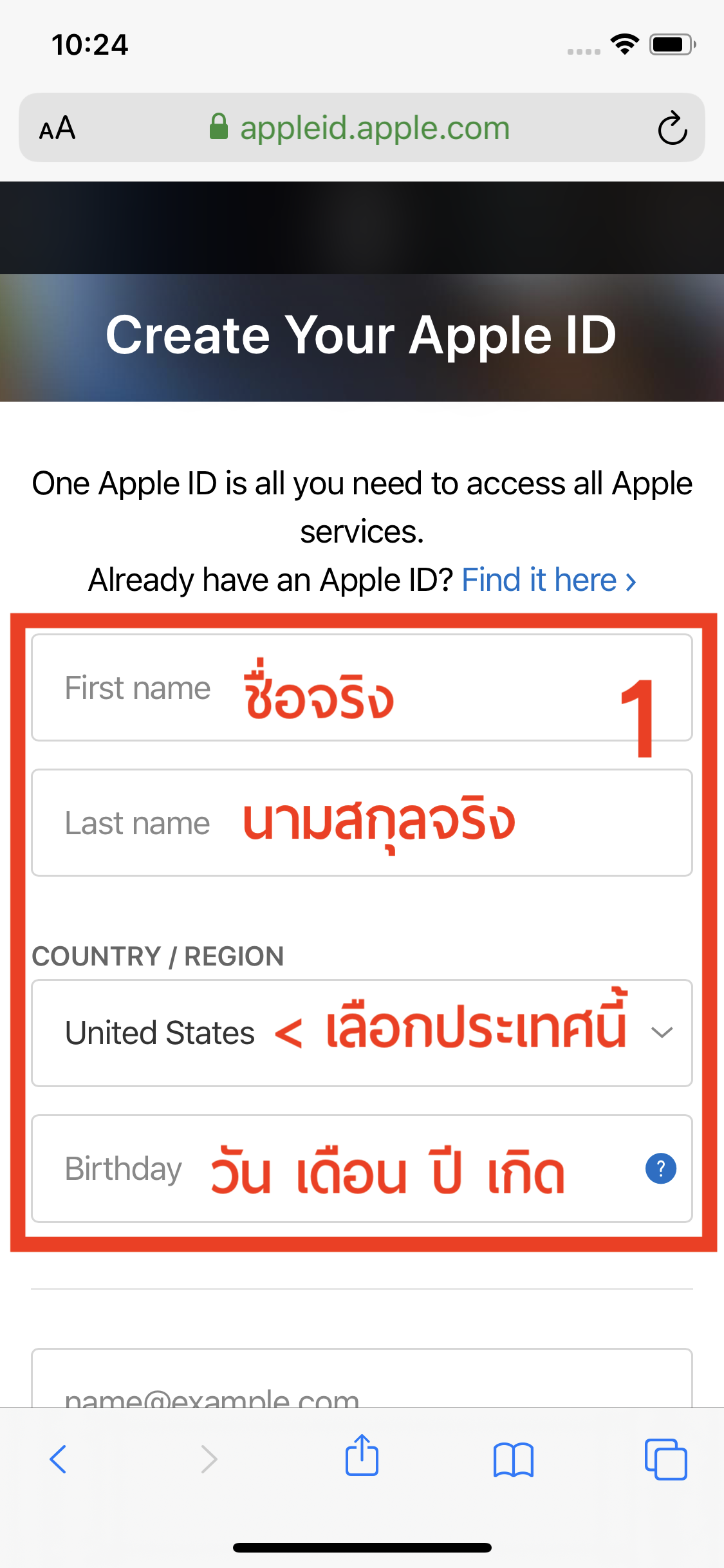Focus the Last name field
The width and height of the screenshot is (724, 1568).
[x=362, y=823]
